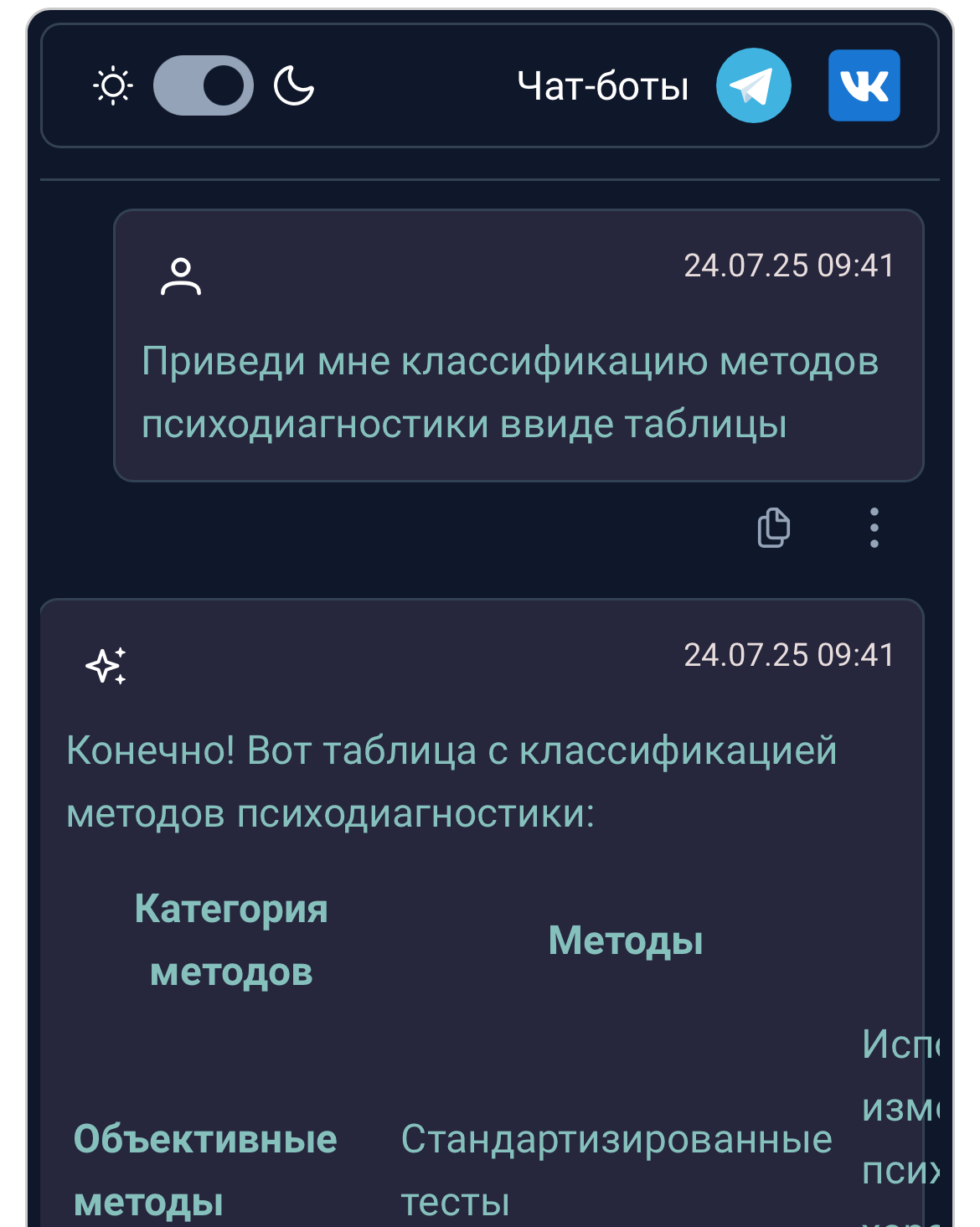Open the Telegram chat-bot
The width and height of the screenshot is (980, 1227).
coord(753,85)
